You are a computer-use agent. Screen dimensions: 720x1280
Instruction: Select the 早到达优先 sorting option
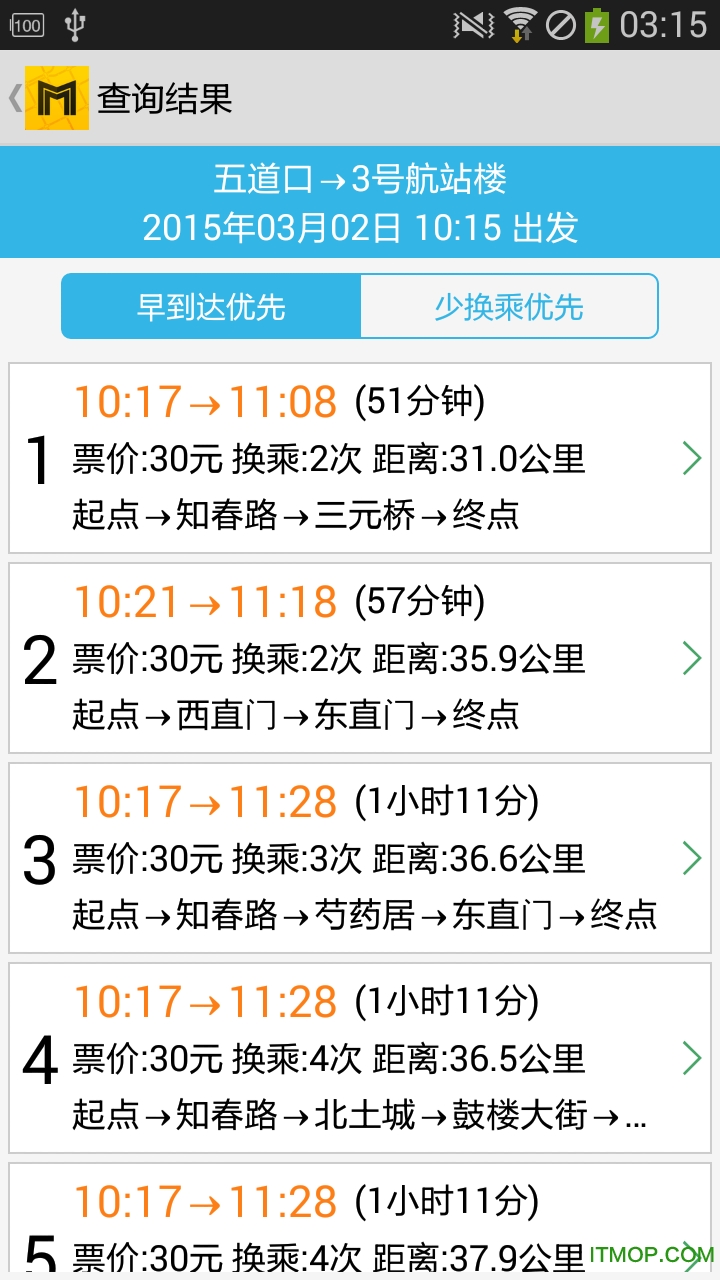coord(210,307)
